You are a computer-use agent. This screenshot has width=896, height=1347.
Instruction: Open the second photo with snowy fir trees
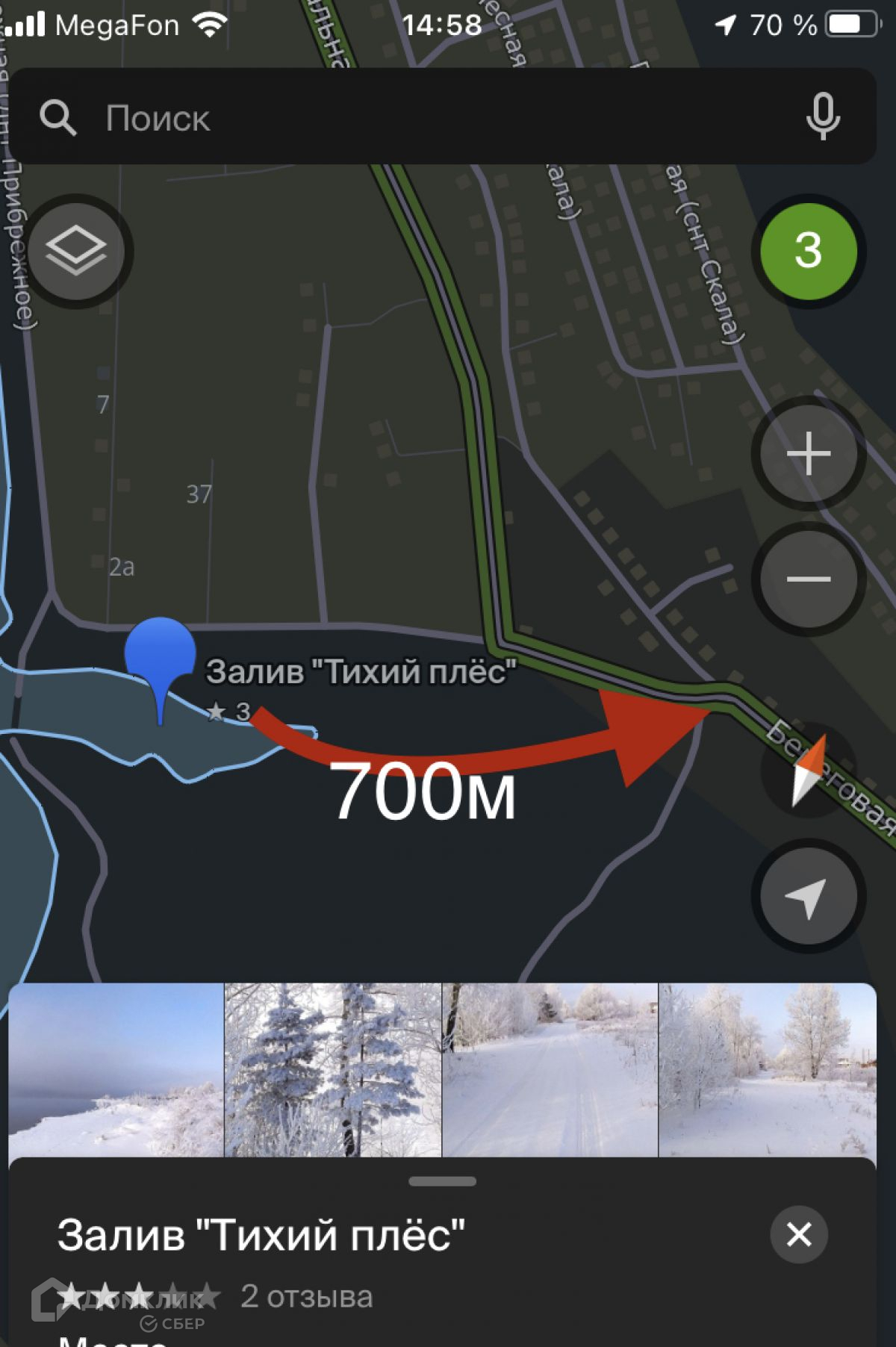[333, 1069]
